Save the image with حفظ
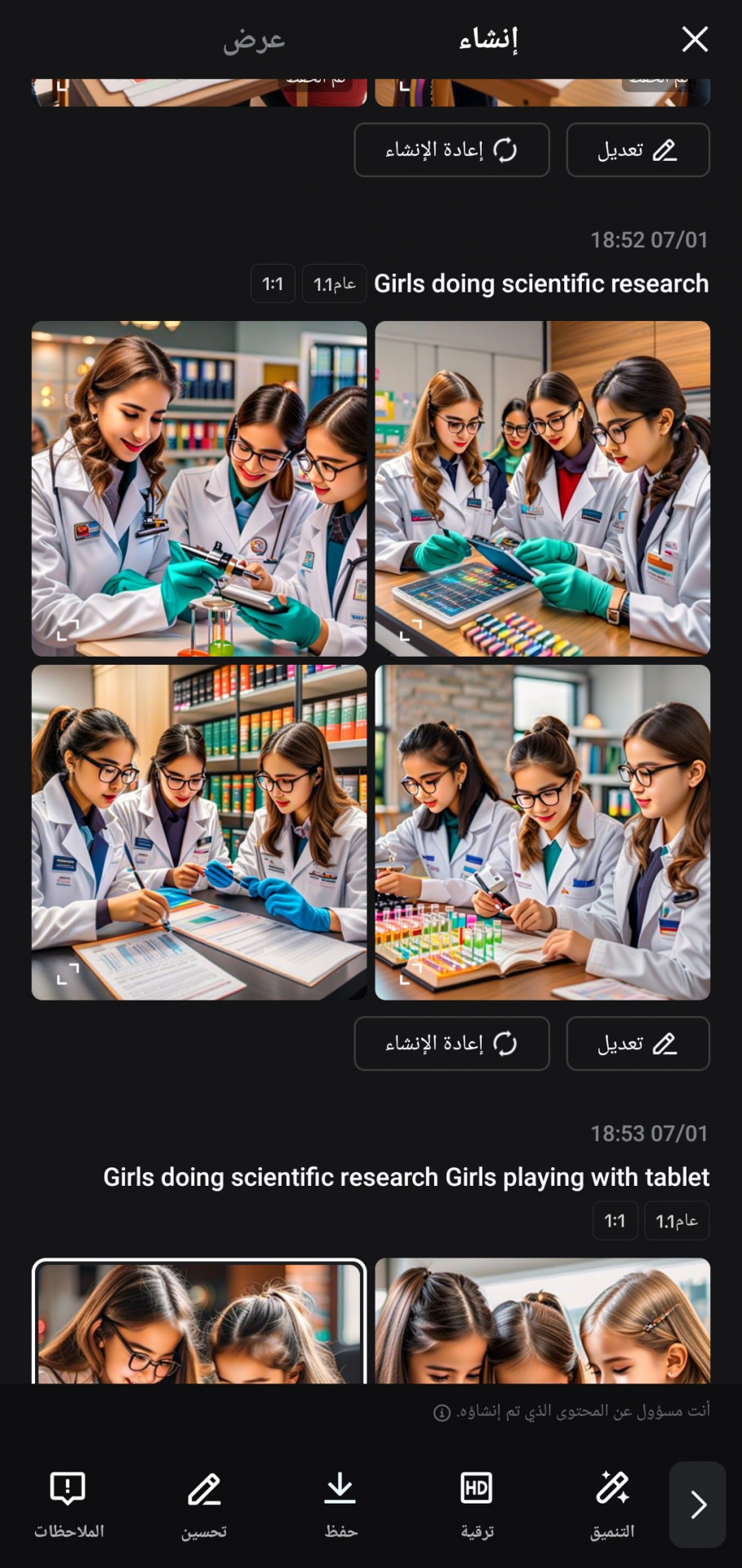 coord(340,1504)
